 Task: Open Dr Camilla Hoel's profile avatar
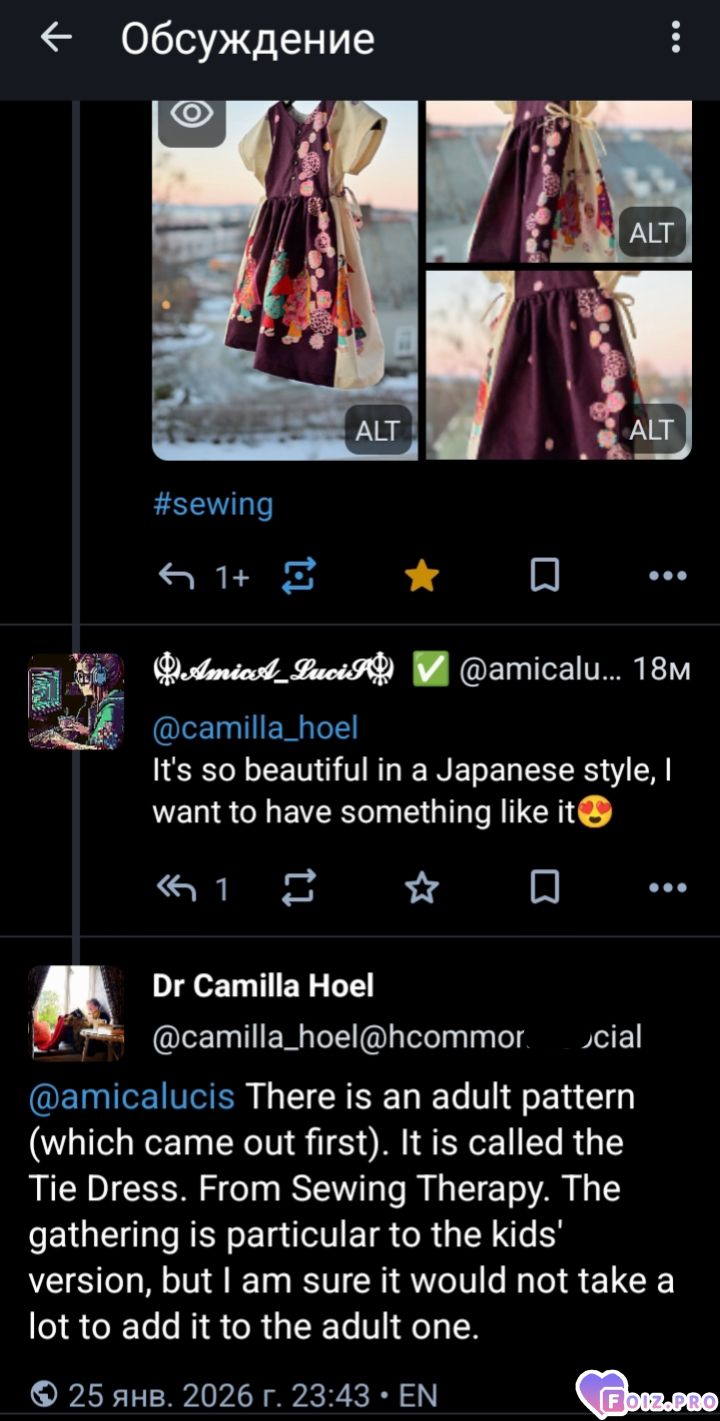(75, 1012)
